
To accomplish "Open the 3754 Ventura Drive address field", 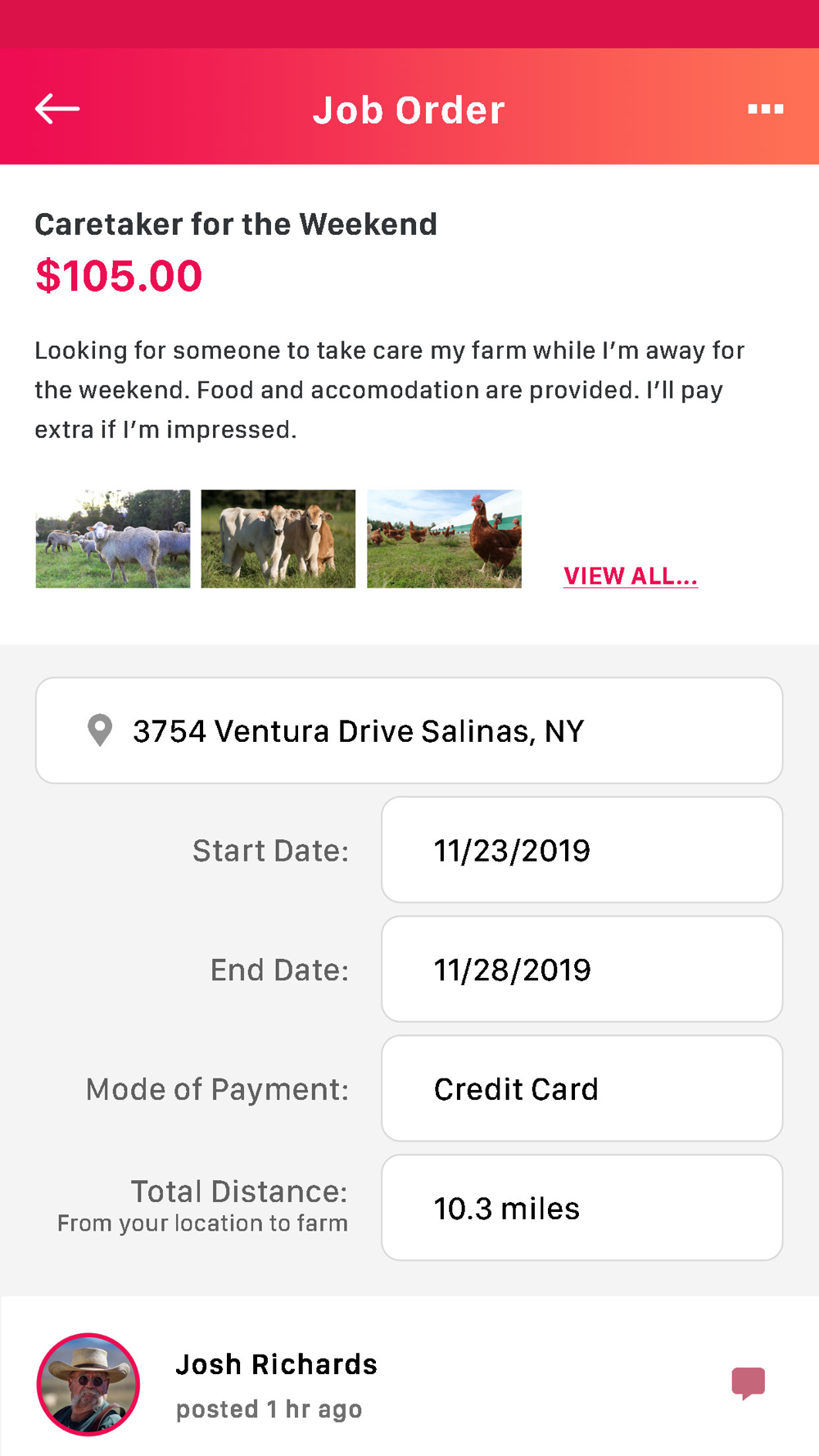I will pyautogui.click(x=409, y=730).
